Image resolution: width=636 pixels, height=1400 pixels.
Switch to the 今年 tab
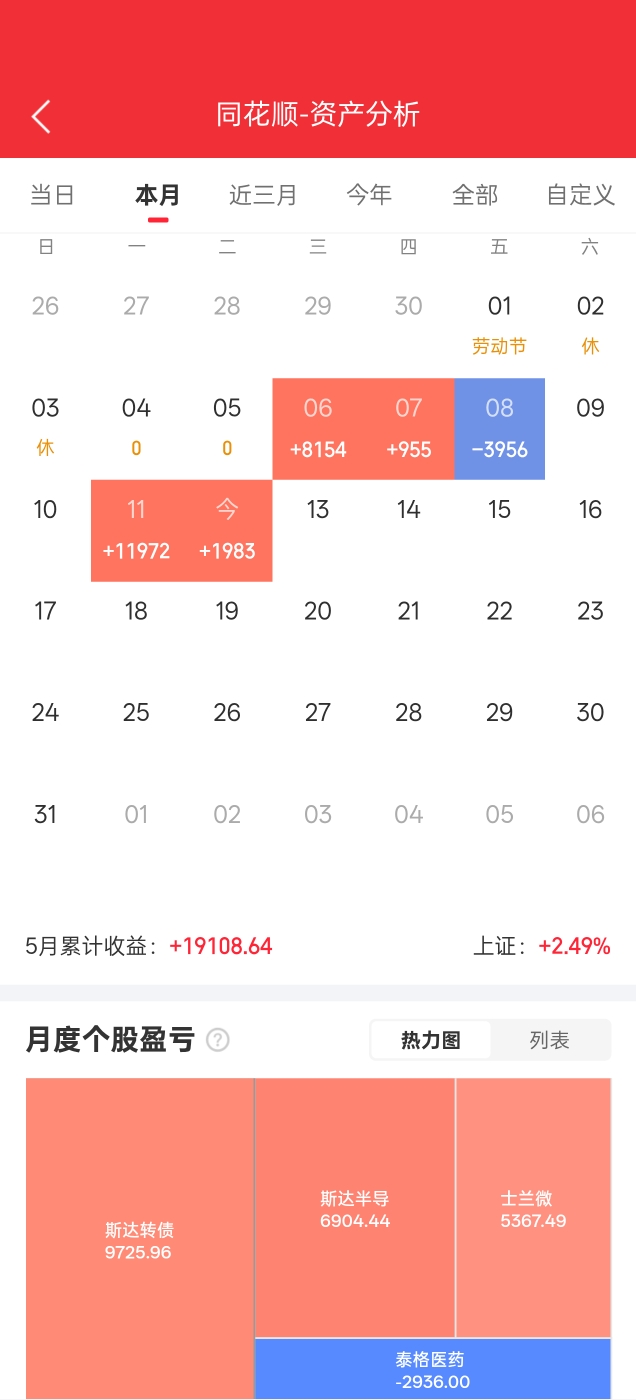click(x=369, y=195)
